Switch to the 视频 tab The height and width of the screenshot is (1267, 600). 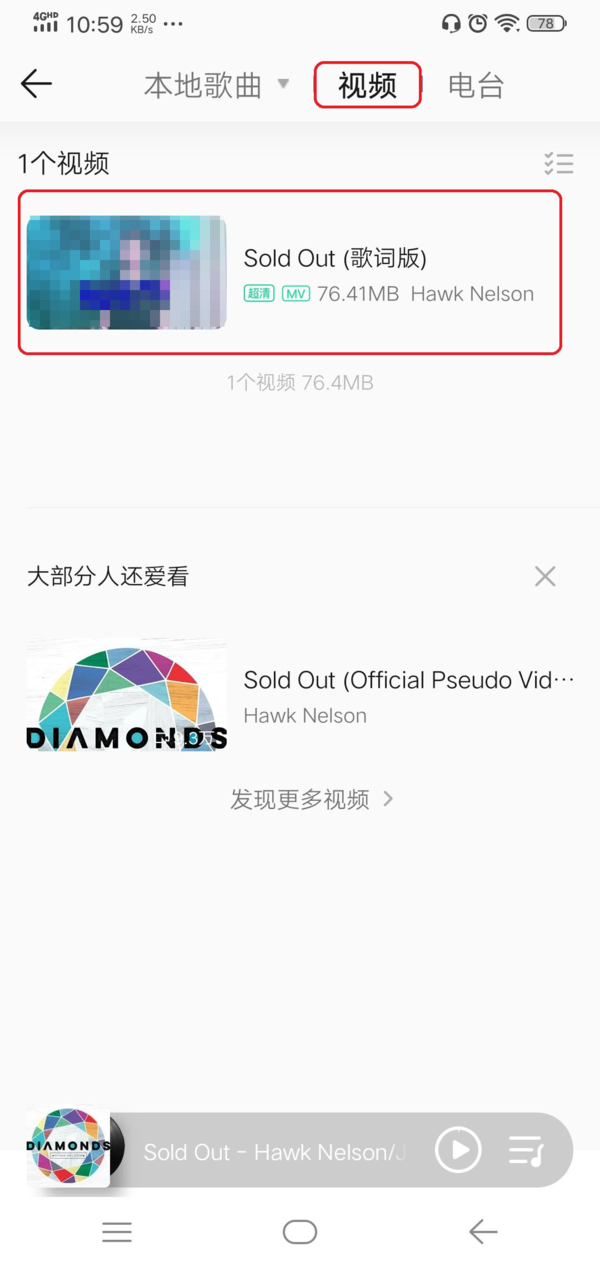(x=367, y=85)
